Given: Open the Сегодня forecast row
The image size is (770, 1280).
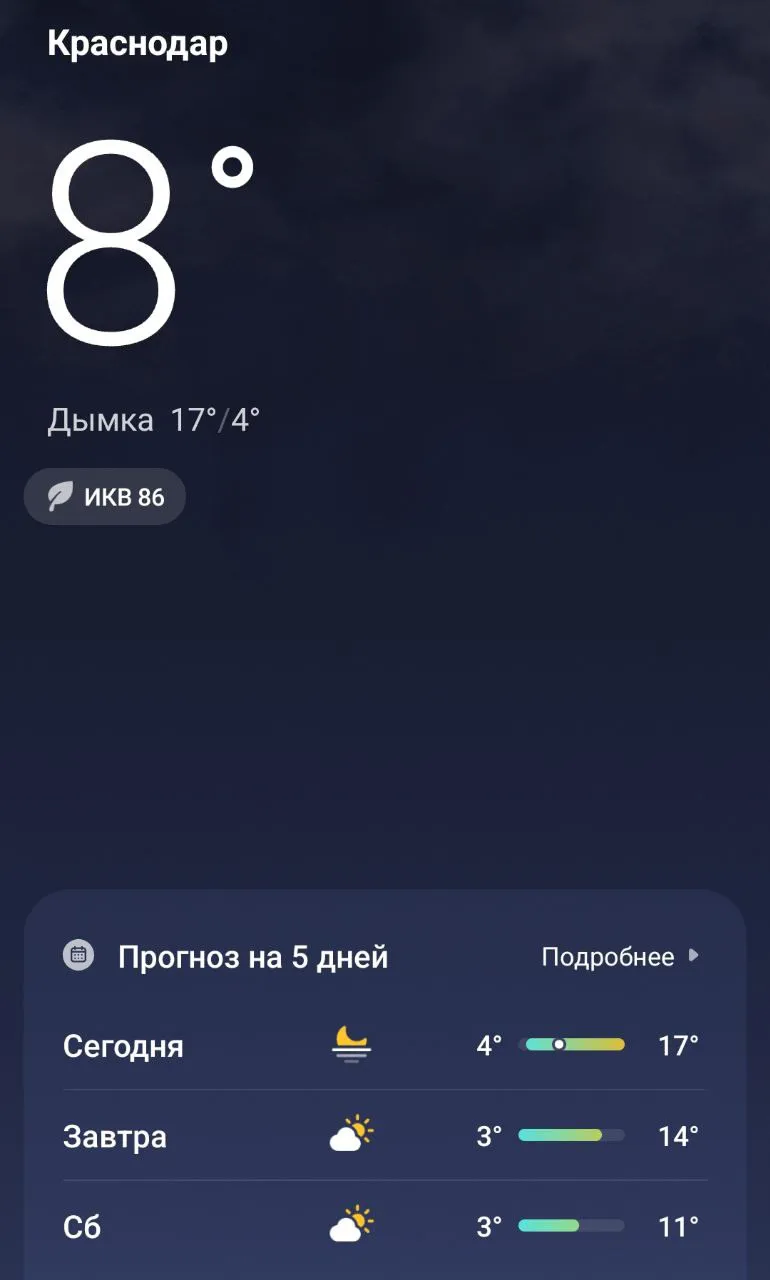Looking at the screenshot, I should [384, 1046].
